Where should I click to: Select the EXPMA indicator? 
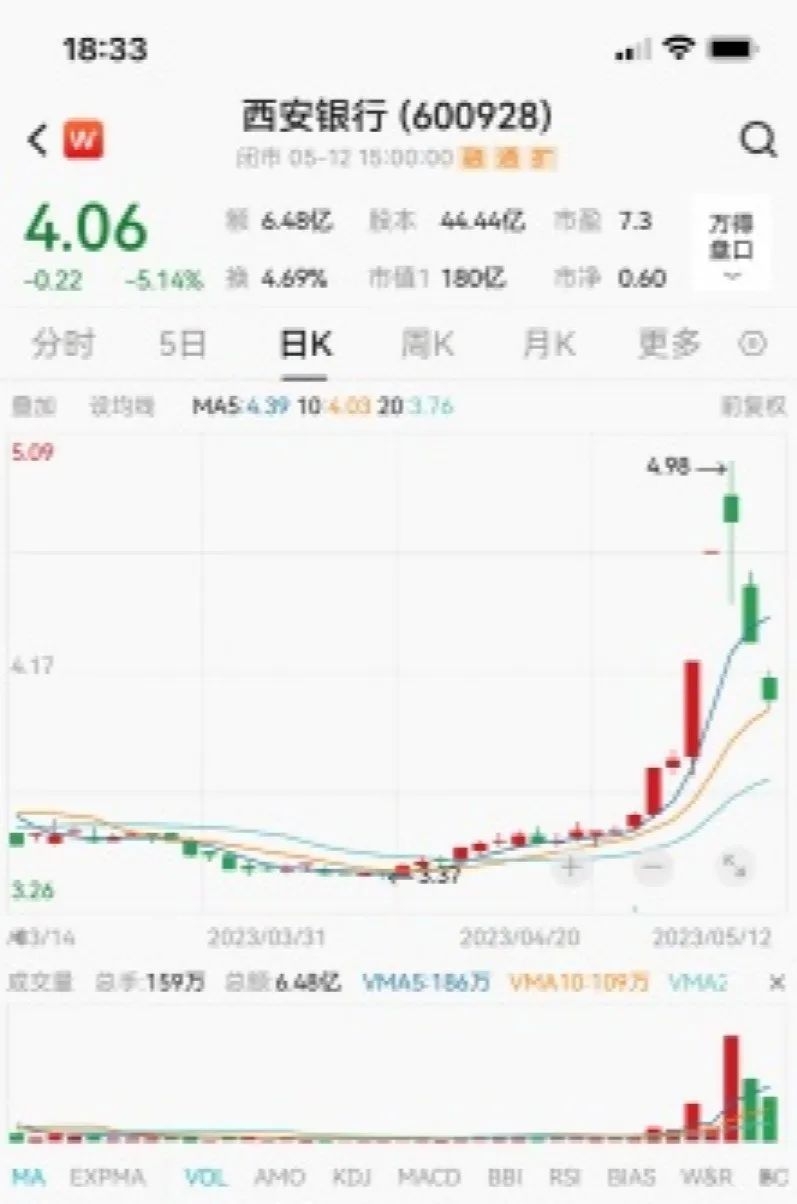[107, 1177]
